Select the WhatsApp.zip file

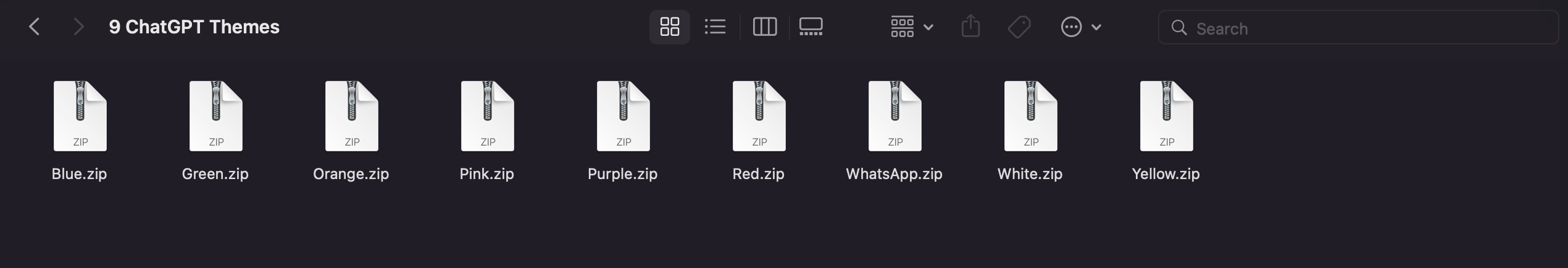coord(895,116)
